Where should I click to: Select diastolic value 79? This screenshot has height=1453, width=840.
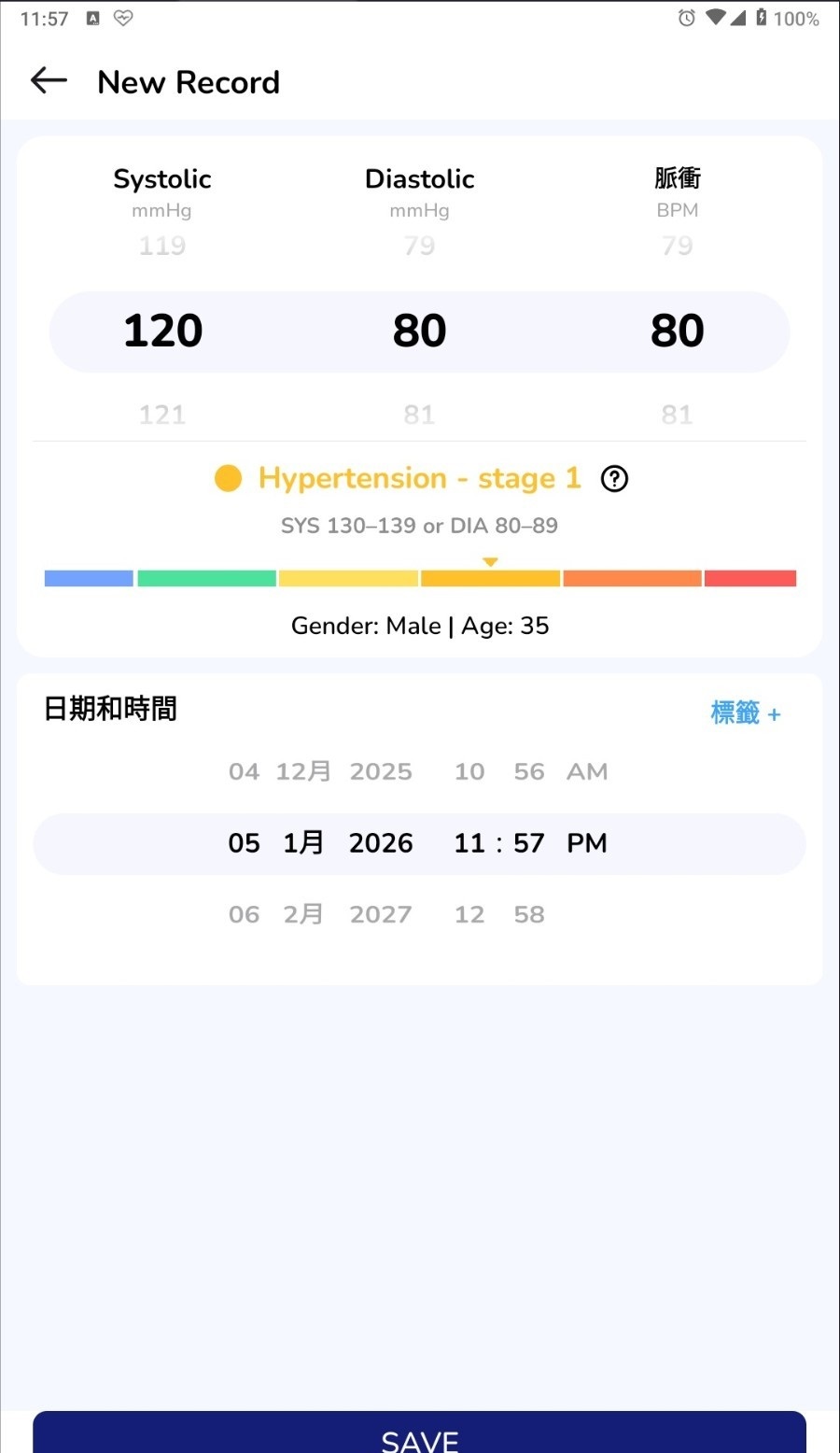pyautogui.click(x=419, y=246)
